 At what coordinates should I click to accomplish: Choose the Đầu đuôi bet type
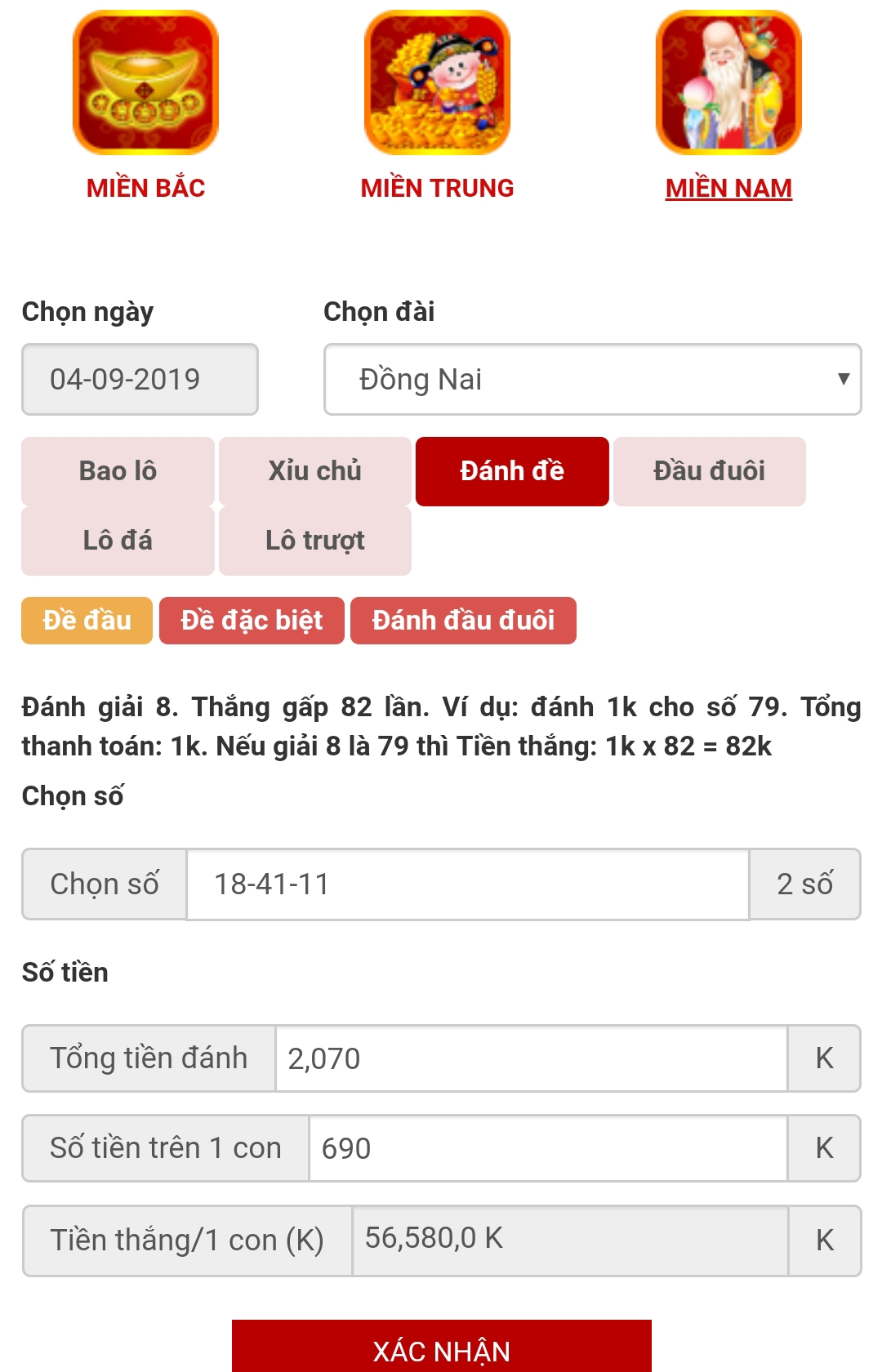click(709, 471)
